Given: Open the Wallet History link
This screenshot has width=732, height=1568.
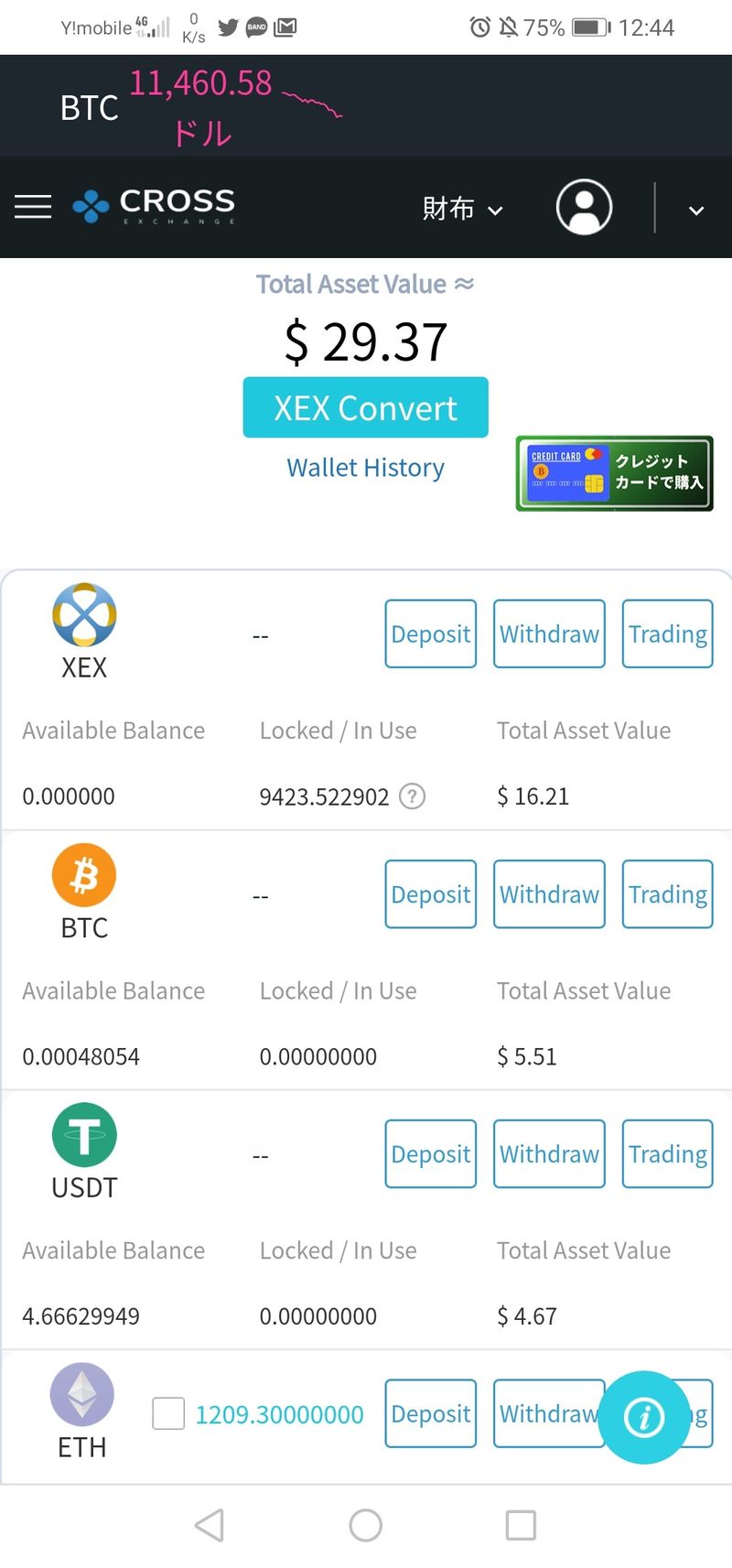Looking at the screenshot, I should click(x=365, y=468).
